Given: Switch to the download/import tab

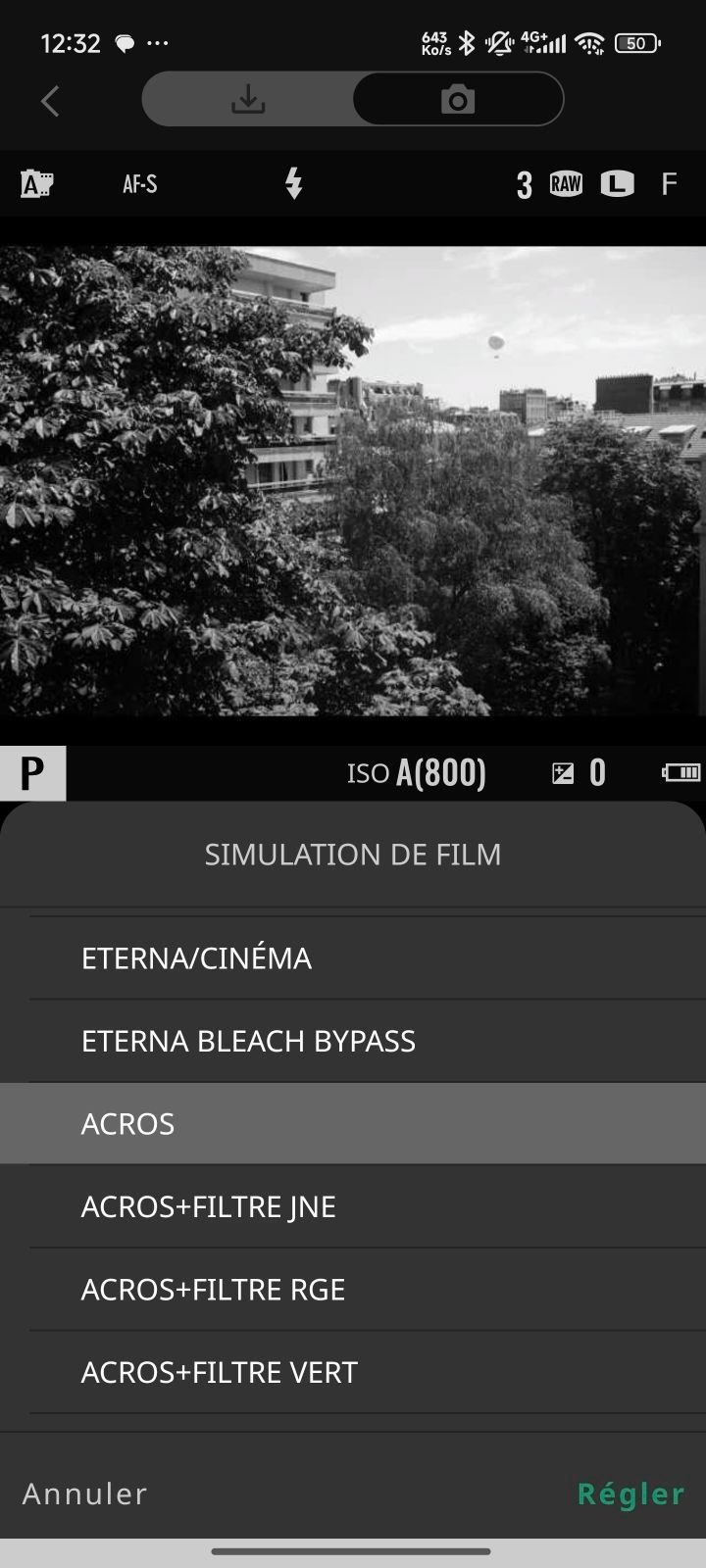Looking at the screenshot, I should click(248, 99).
